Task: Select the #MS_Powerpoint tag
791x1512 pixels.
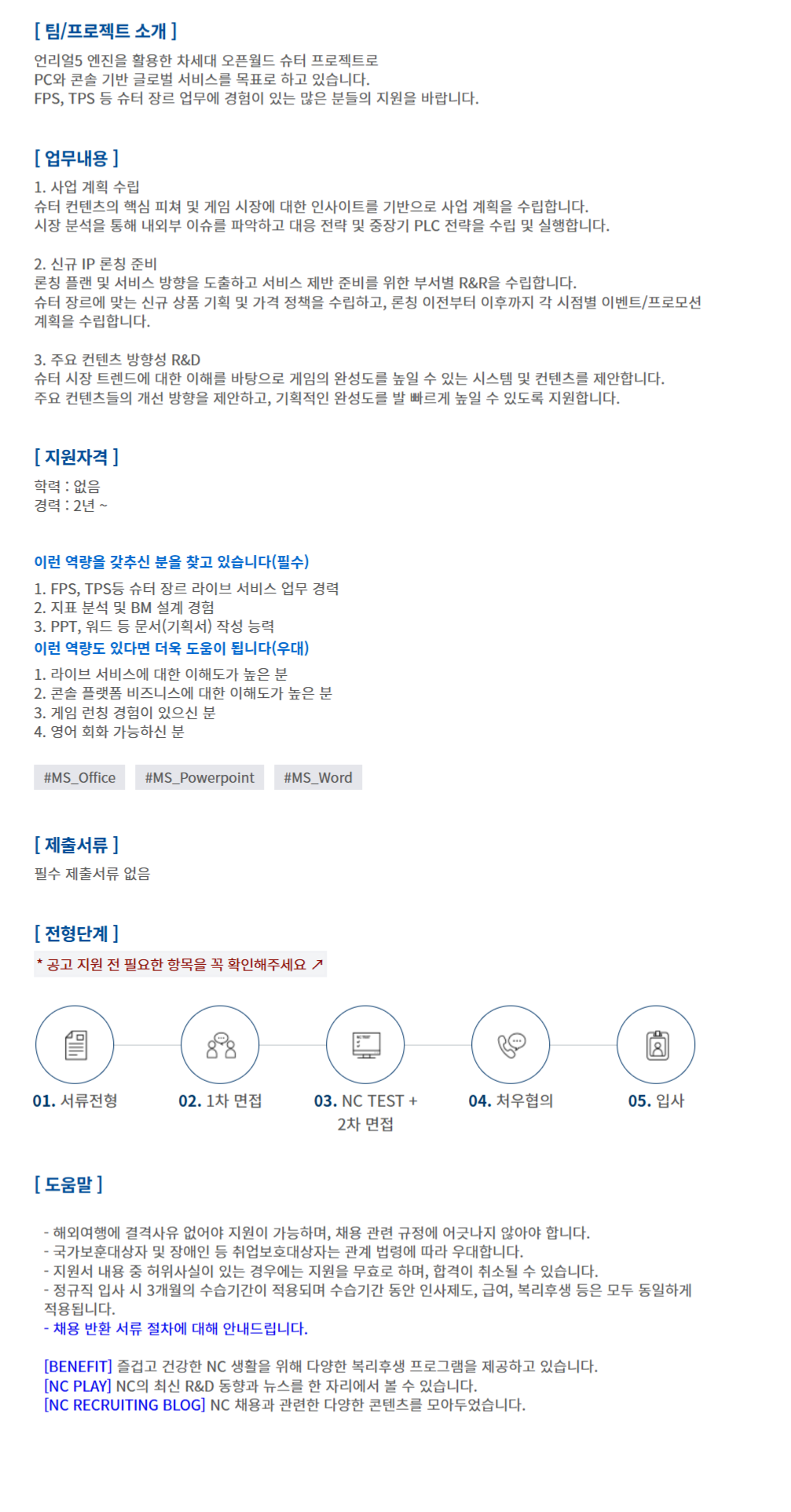Action: 200,777
